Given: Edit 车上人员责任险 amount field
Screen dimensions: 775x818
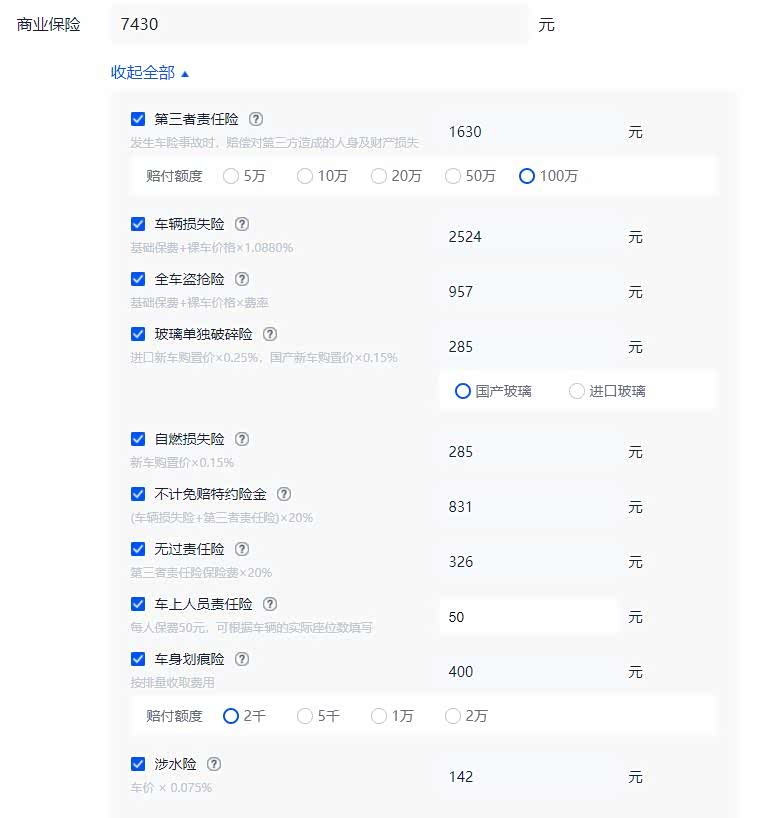Looking at the screenshot, I should pos(527,617).
